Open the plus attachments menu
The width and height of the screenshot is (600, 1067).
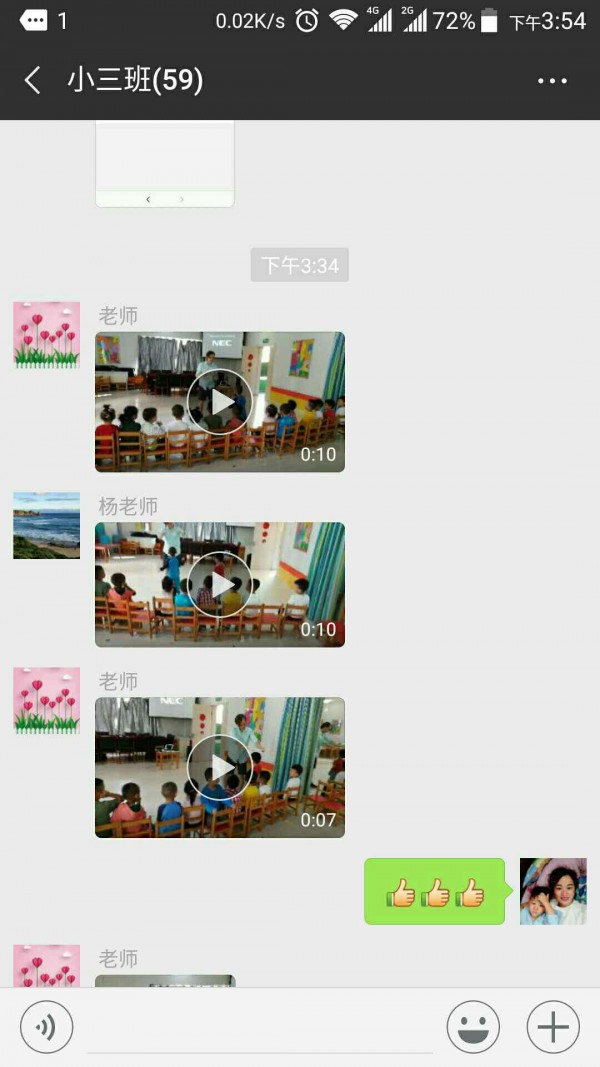click(553, 1026)
